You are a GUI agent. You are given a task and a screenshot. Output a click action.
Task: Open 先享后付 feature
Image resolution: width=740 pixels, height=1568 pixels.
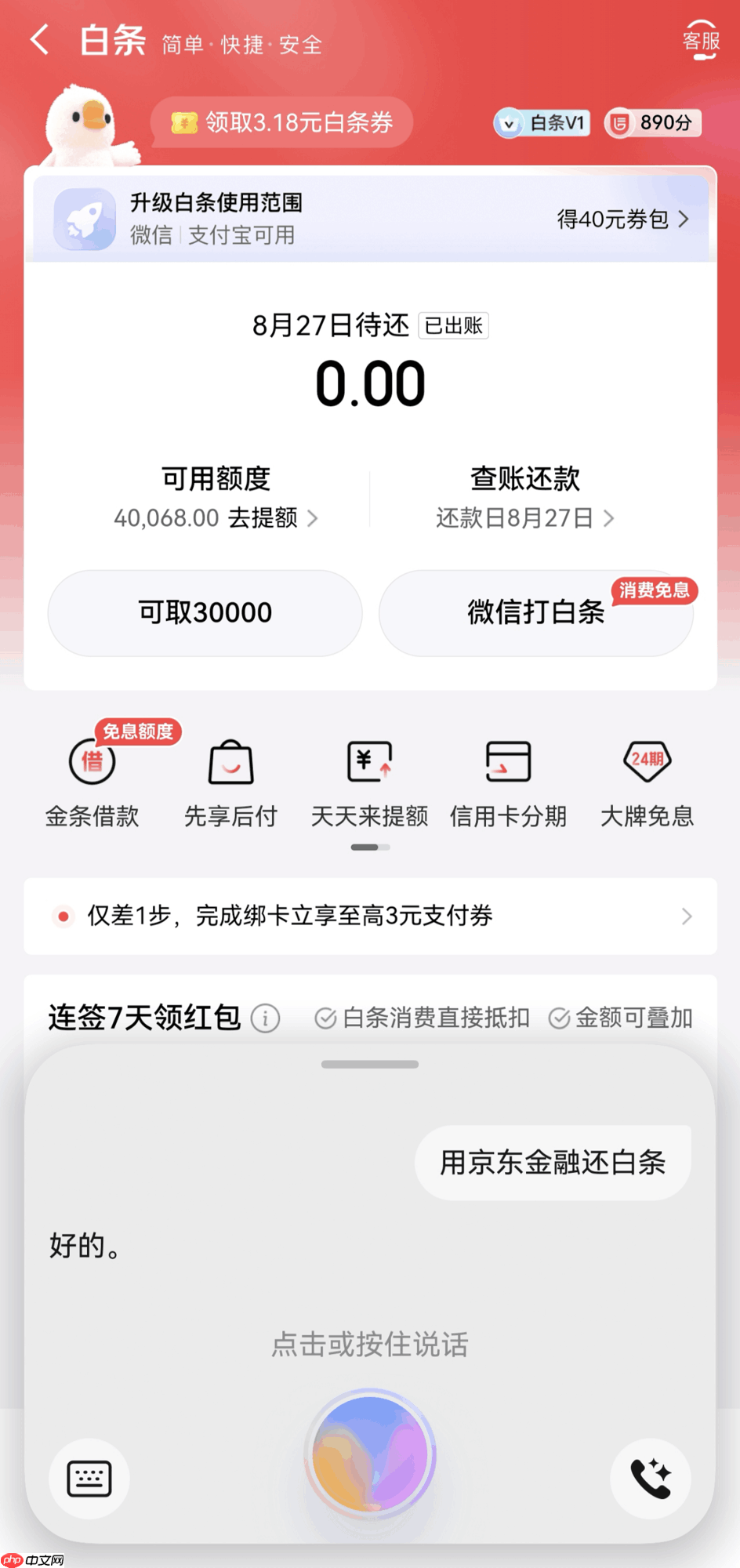[230, 780]
